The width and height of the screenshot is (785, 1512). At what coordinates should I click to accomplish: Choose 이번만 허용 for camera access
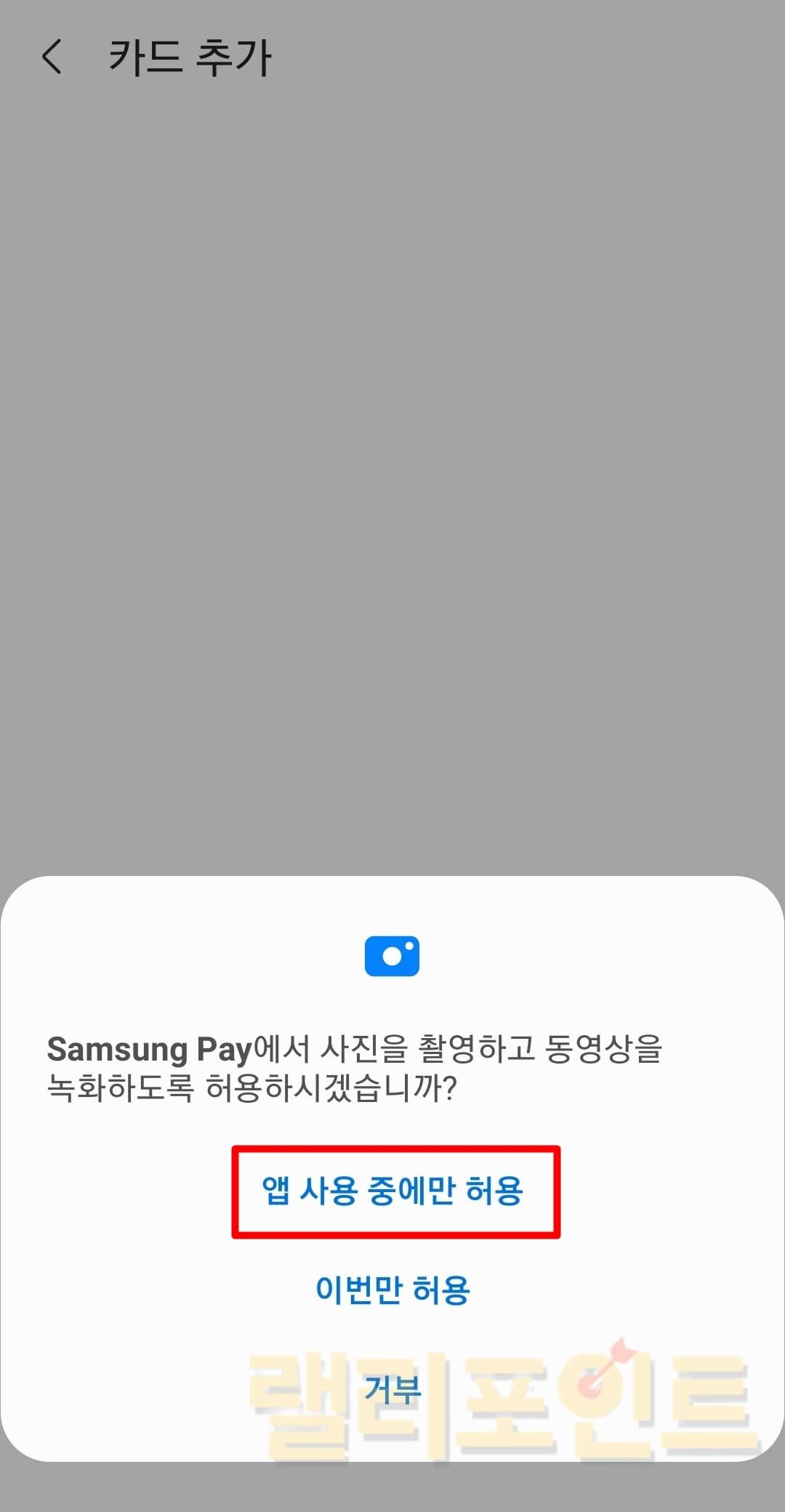coord(393,1290)
